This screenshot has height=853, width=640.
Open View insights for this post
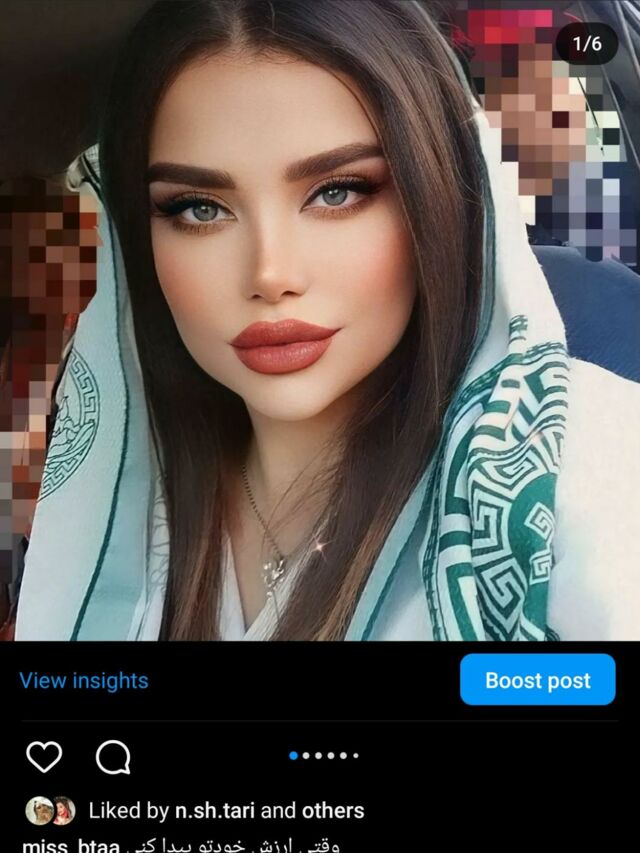click(84, 681)
